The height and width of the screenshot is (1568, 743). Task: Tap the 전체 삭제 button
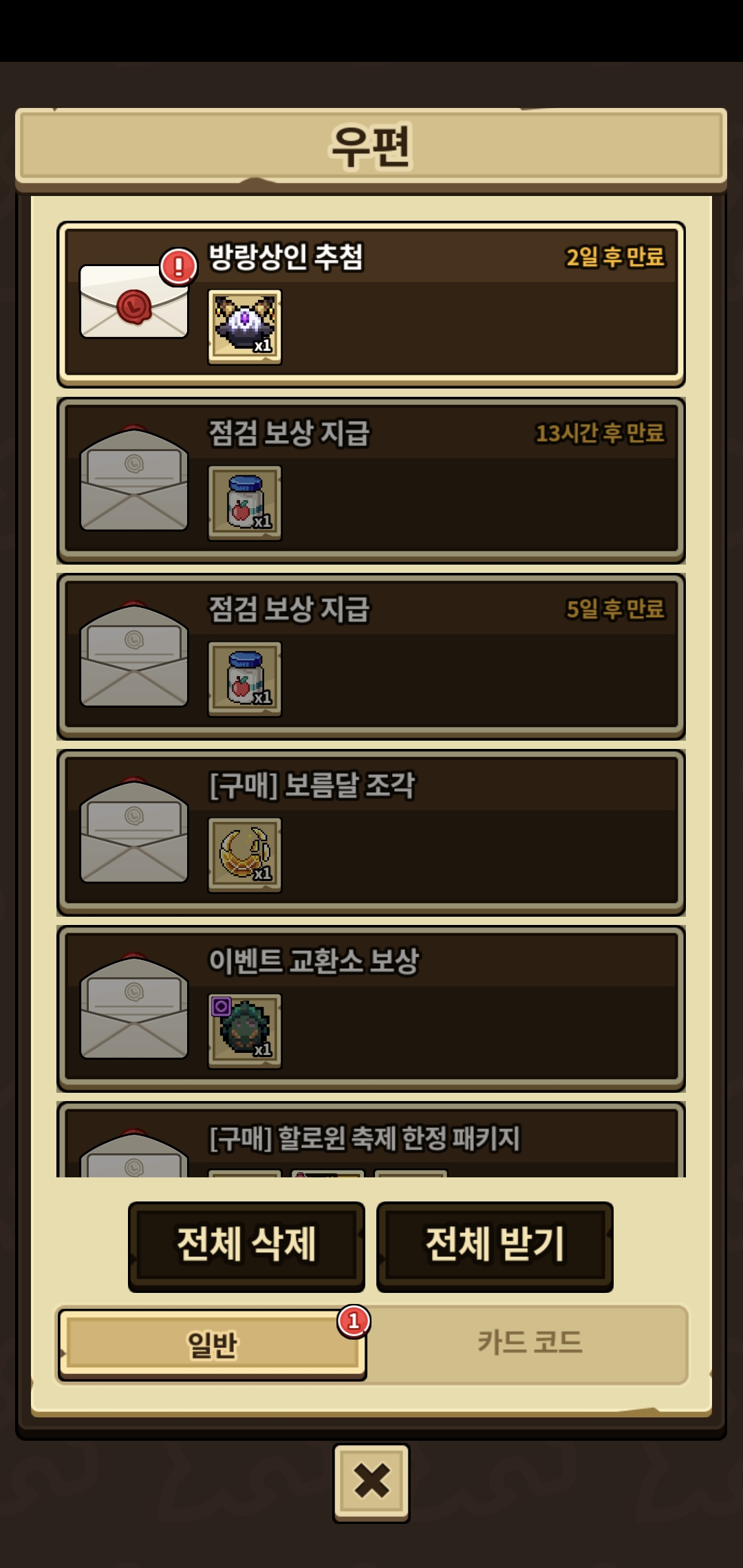click(x=246, y=1245)
